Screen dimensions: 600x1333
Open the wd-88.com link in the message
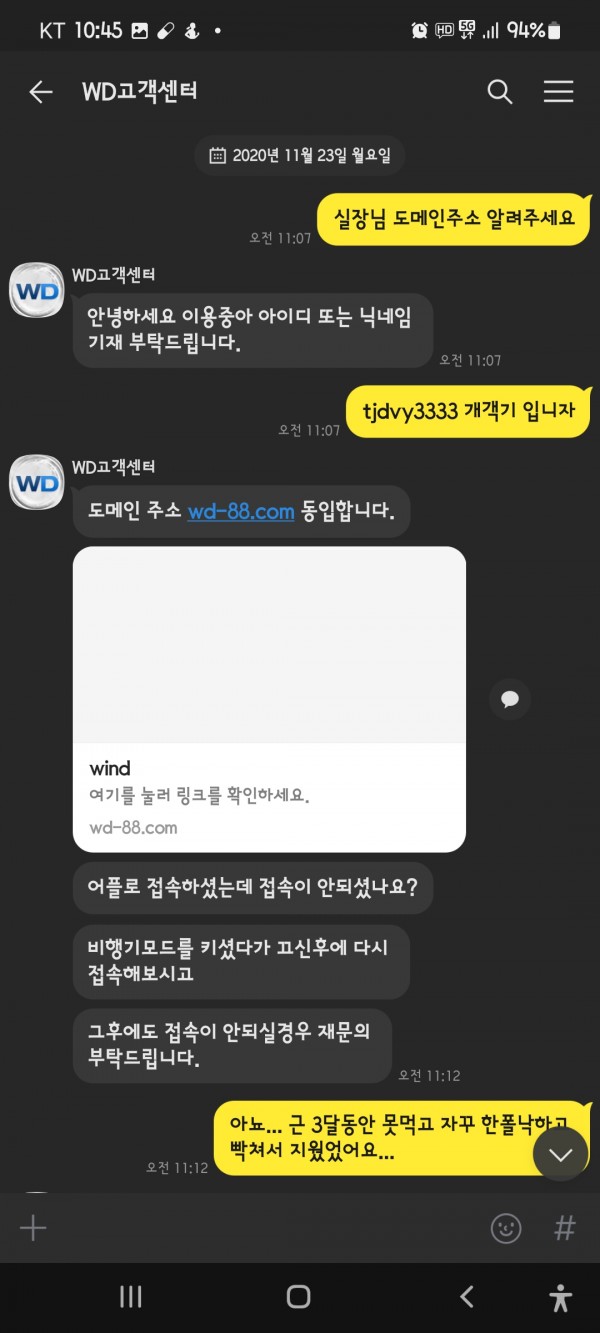point(240,512)
